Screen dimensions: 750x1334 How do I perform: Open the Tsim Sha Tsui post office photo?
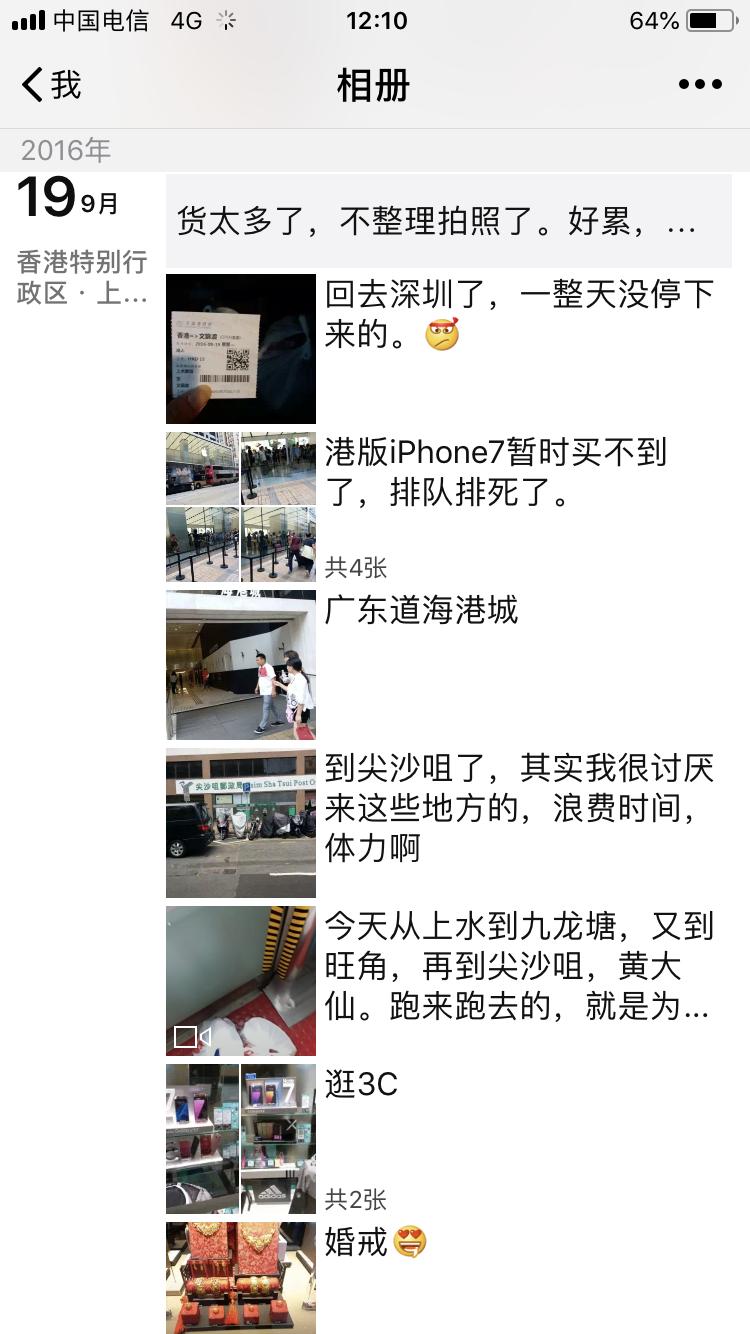[240, 822]
